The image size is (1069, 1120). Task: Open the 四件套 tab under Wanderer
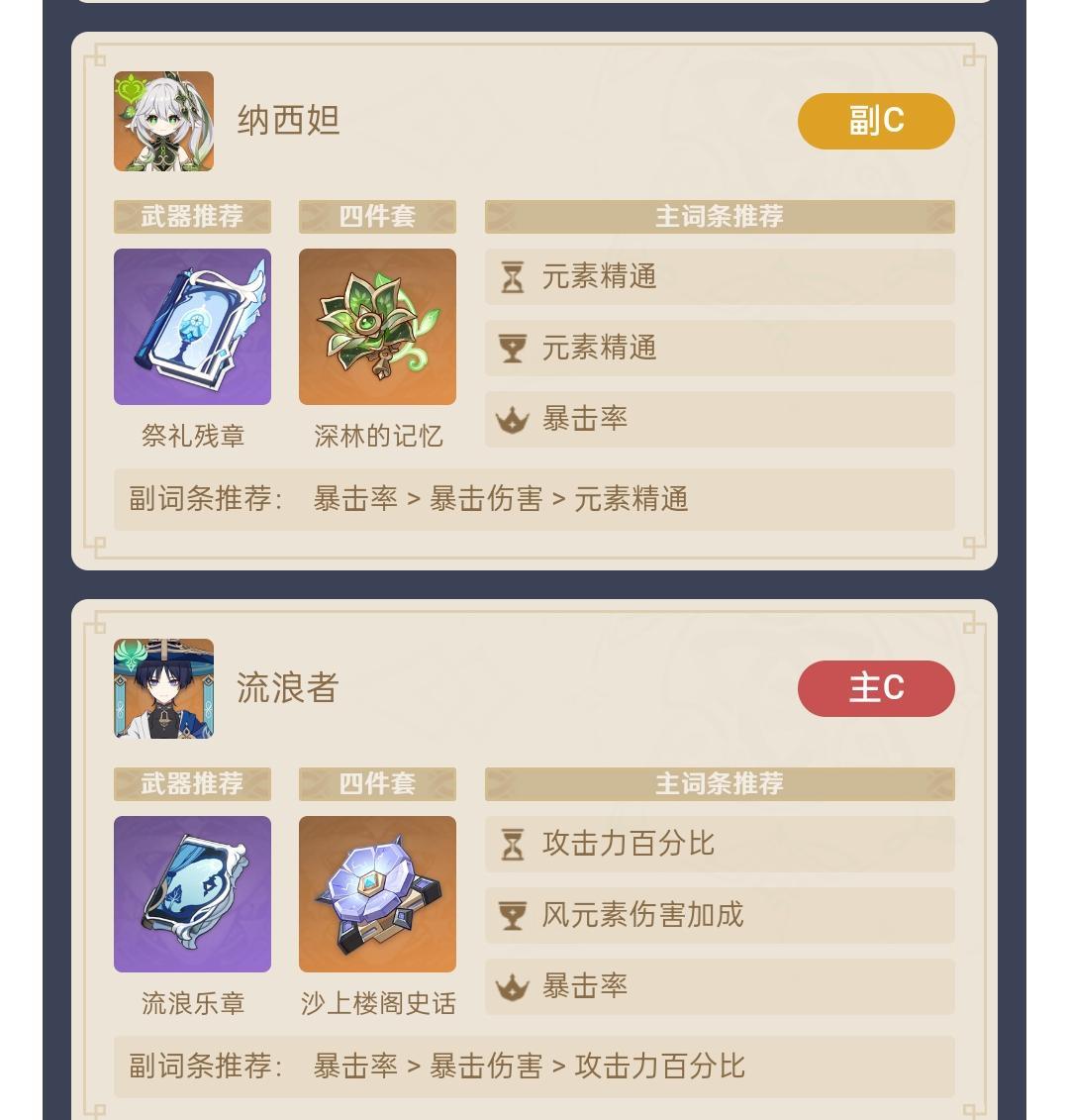point(377,783)
